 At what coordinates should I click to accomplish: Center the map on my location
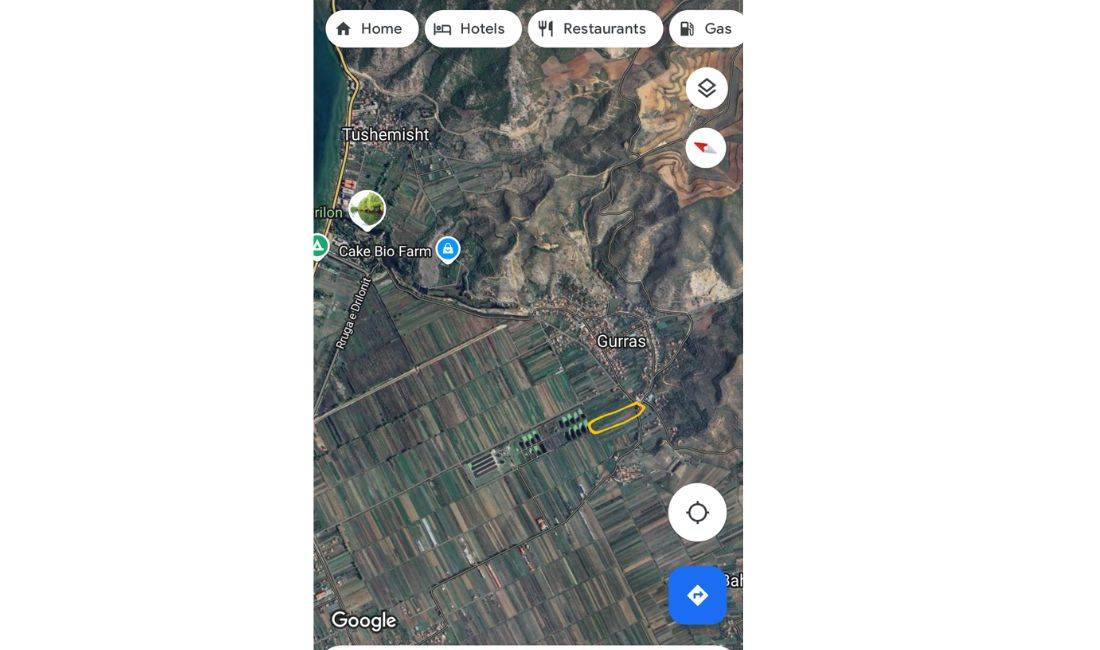(x=697, y=513)
